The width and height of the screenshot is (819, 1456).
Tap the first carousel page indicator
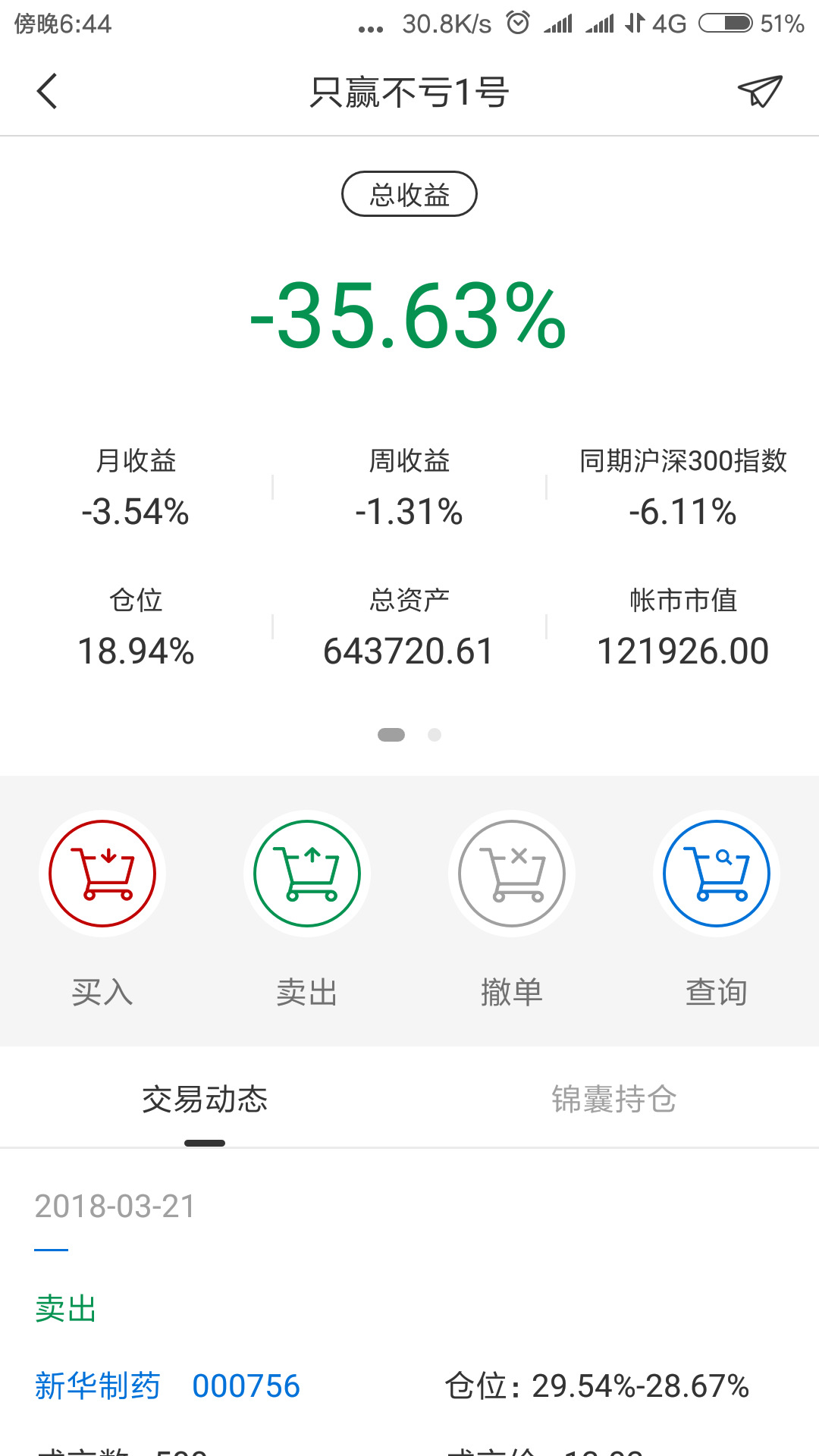tap(392, 735)
